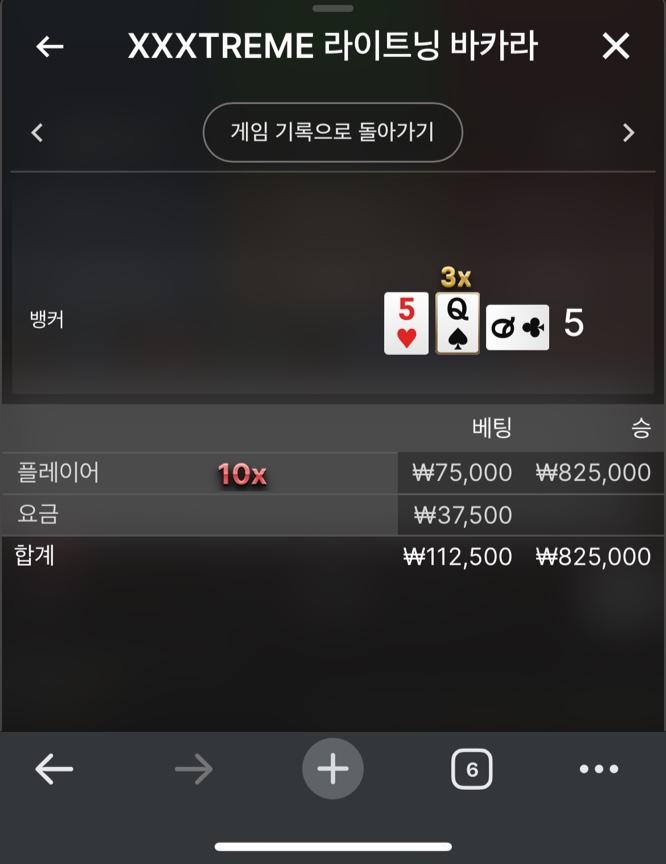Show the next game record

tap(628, 132)
